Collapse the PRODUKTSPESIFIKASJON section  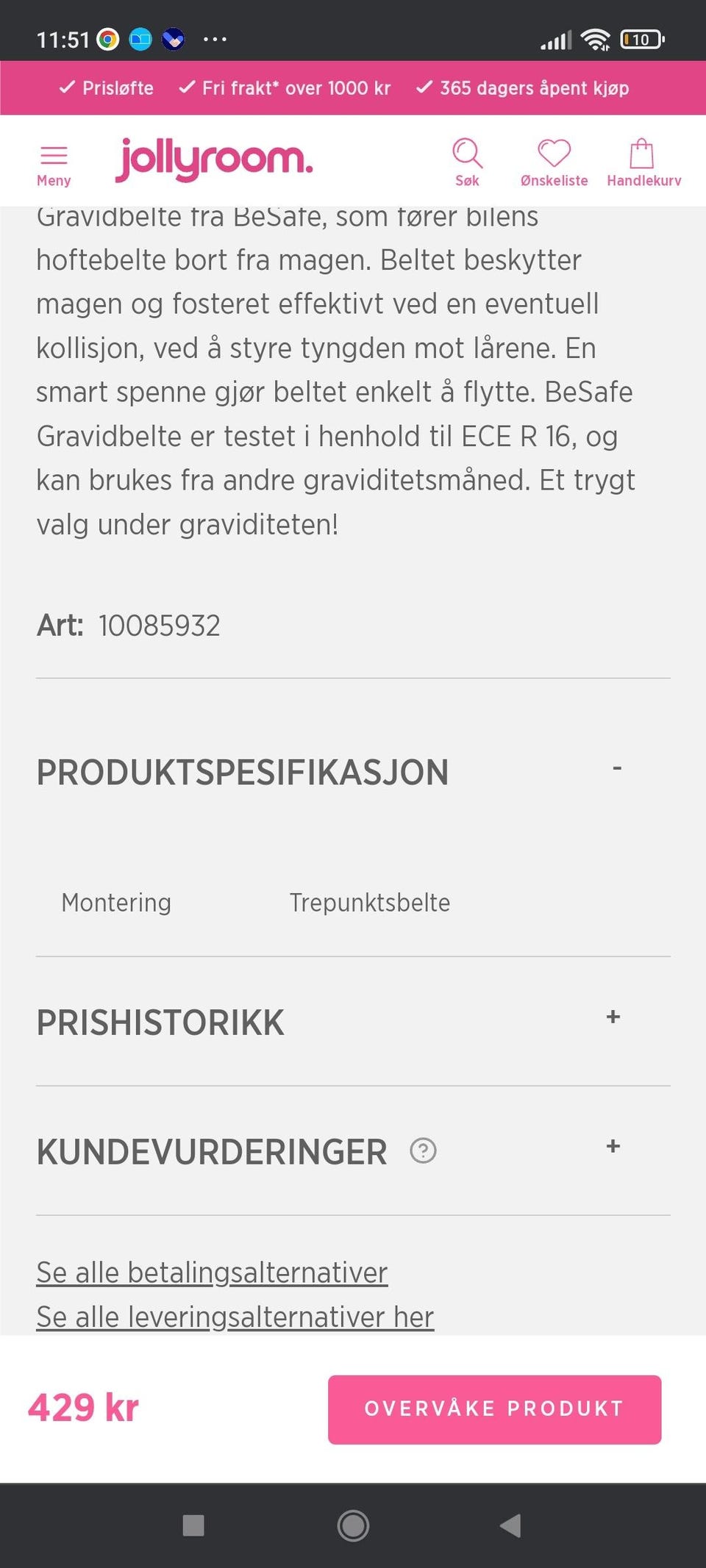point(617,768)
